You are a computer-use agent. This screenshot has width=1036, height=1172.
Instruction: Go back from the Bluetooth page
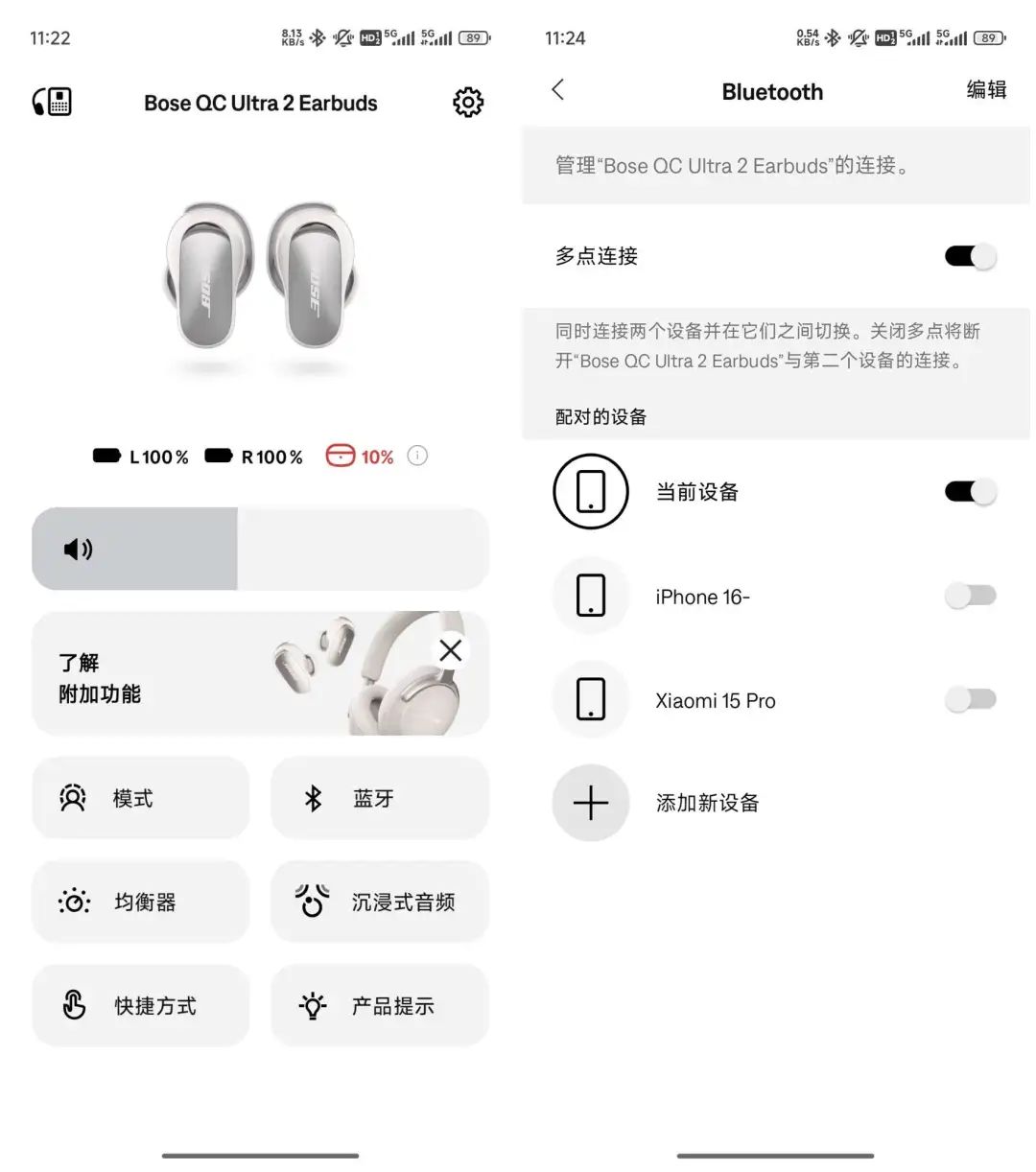click(x=558, y=90)
